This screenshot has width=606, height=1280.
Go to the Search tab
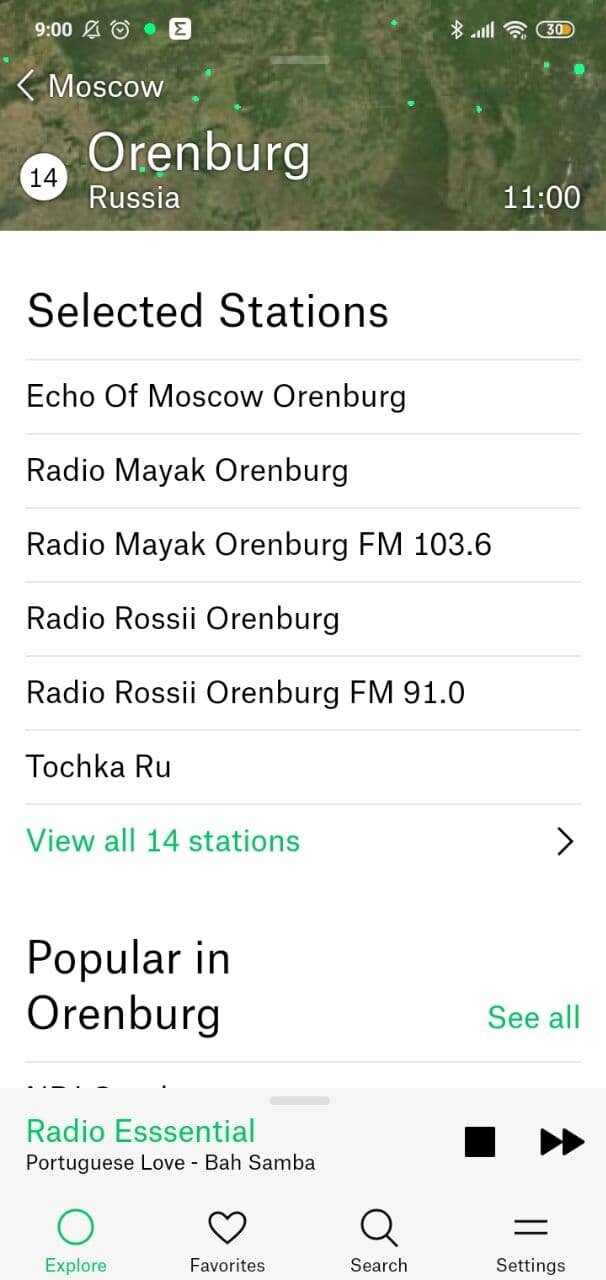(x=379, y=1240)
